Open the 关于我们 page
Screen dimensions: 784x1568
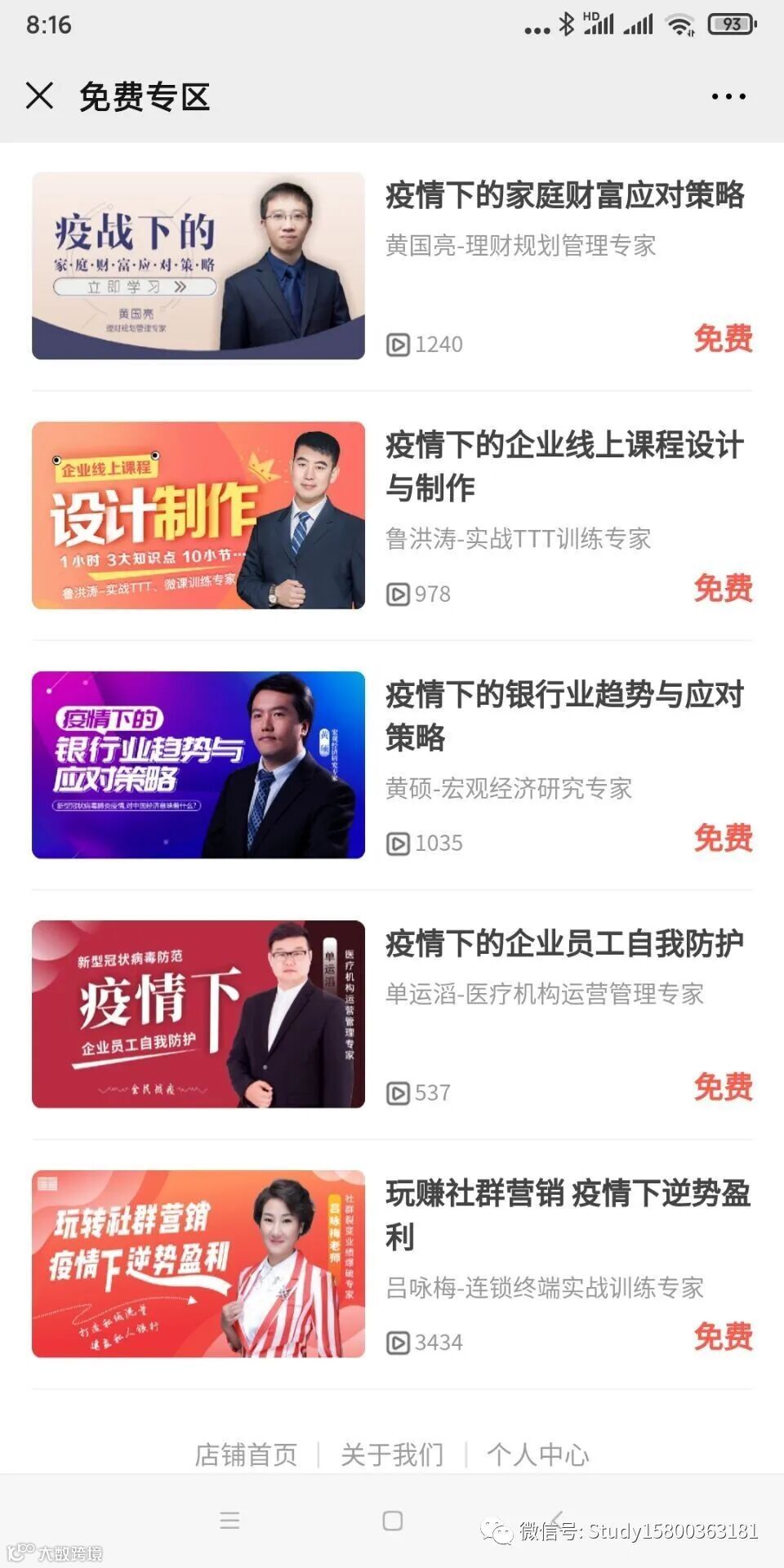(x=392, y=1454)
